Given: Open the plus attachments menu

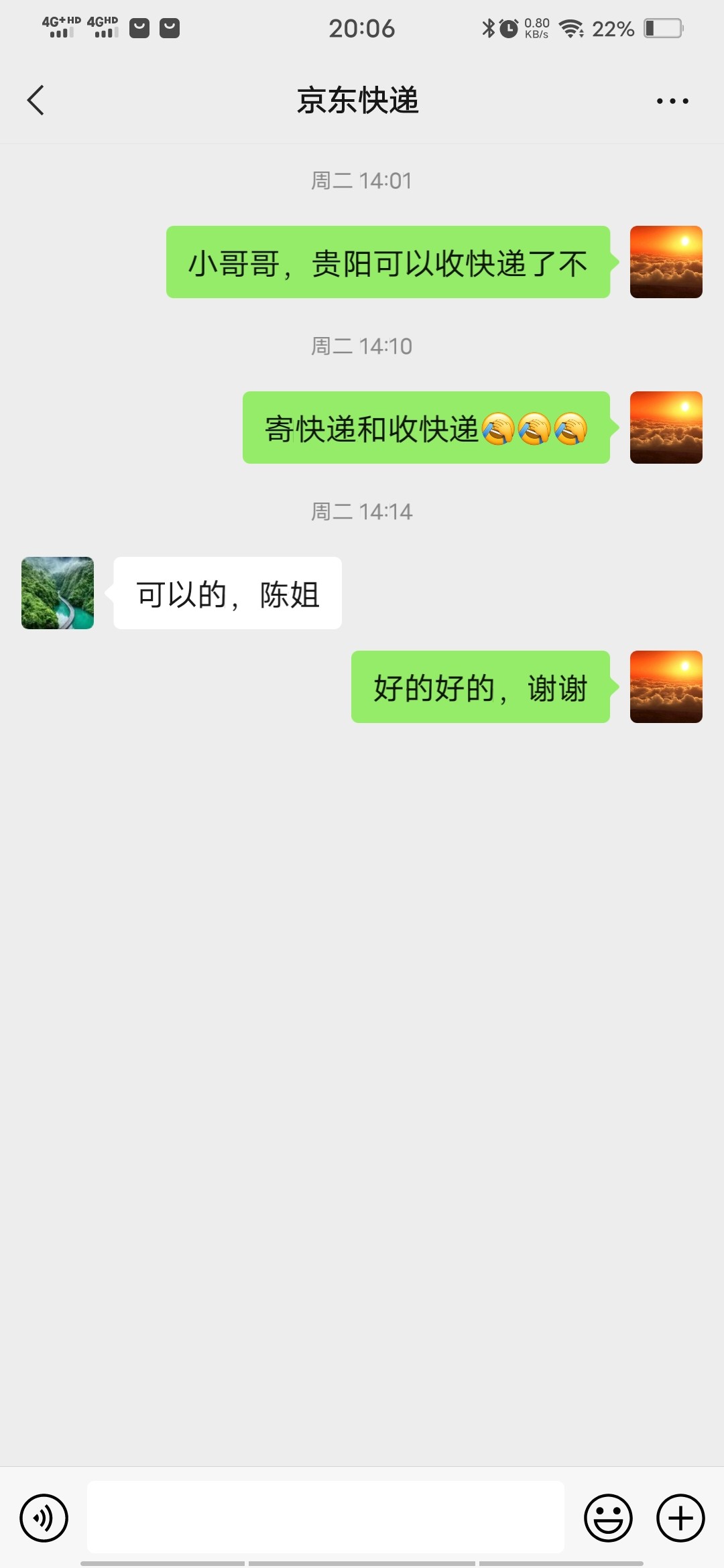Looking at the screenshot, I should tap(680, 1518).
